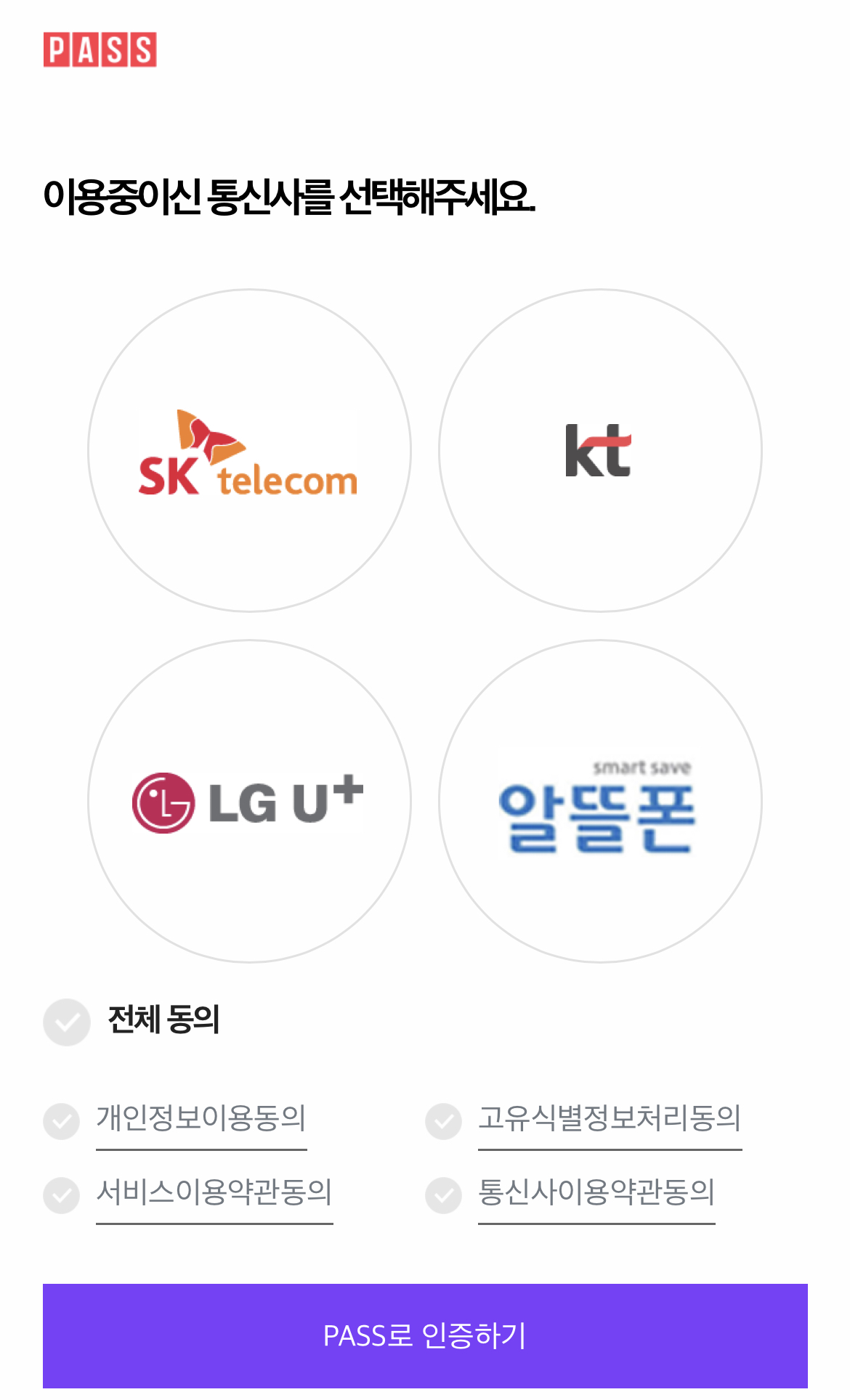Image resolution: width=850 pixels, height=1400 pixels.
Task: View the 고유식별정보처리동의 terms link
Action: pyautogui.click(x=610, y=1119)
